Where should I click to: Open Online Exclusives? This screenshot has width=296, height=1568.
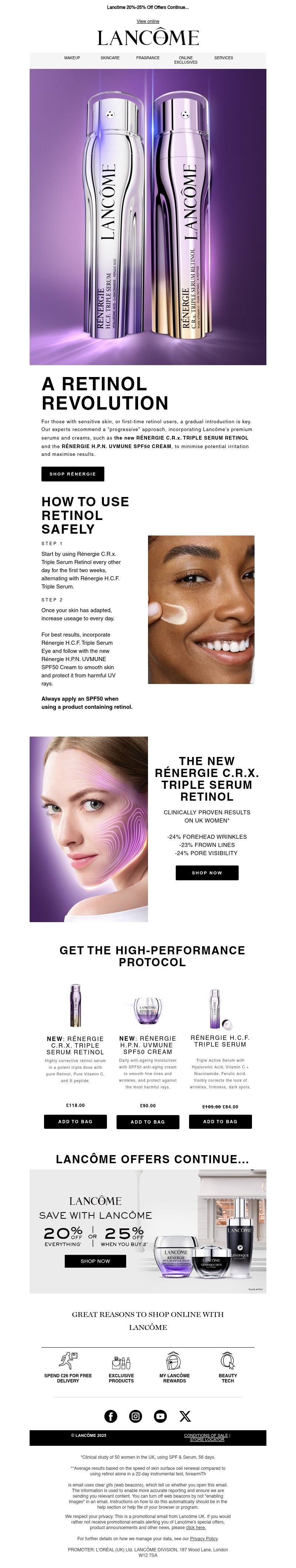(x=185, y=60)
